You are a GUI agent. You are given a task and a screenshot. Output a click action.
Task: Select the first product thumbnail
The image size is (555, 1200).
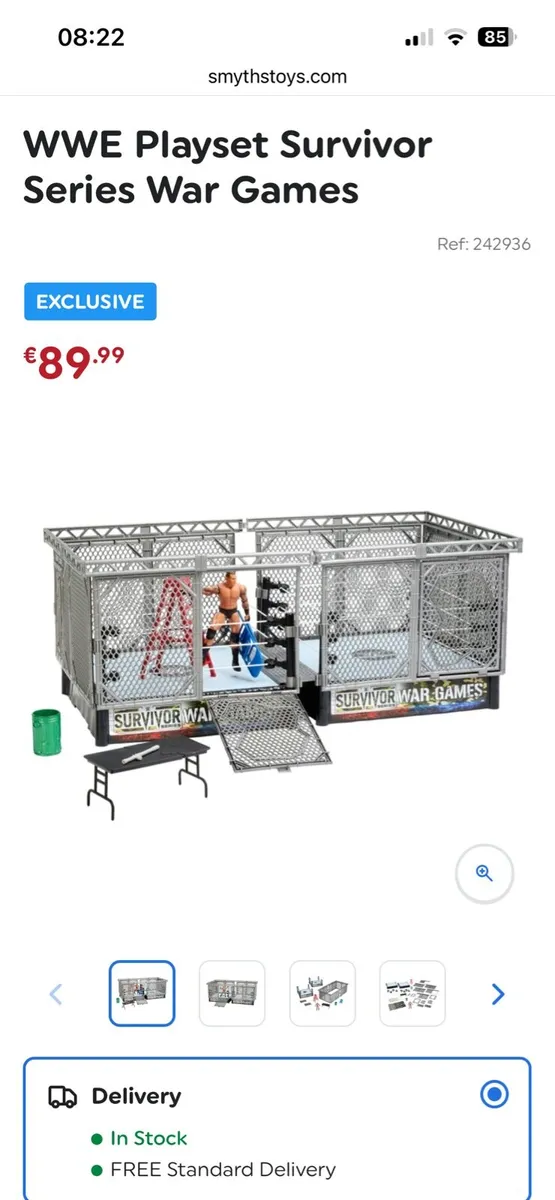click(142, 993)
